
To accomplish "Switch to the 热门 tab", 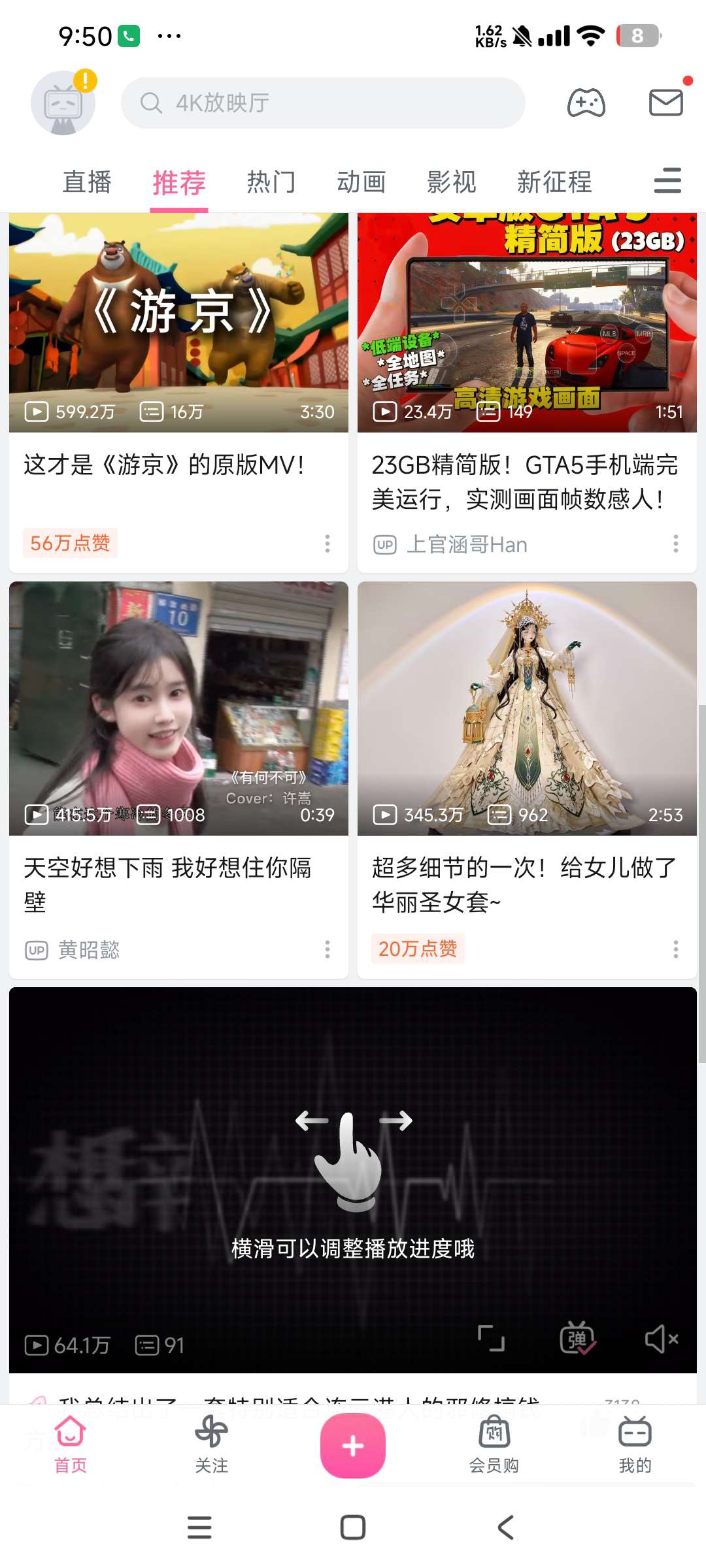I will (x=271, y=182).
